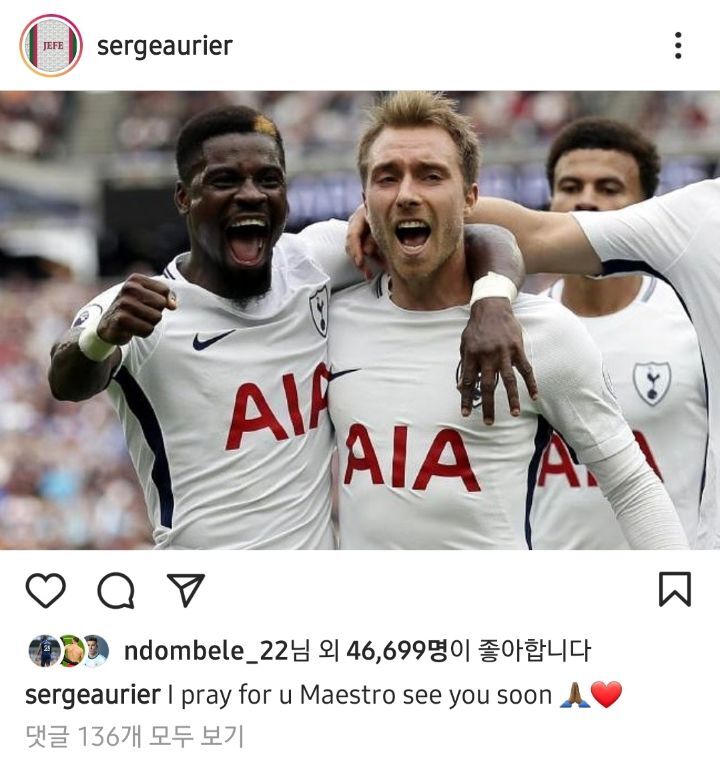Share post with paper plane icon
This screenshot has width=720, height=761.
tap(186, 590)
